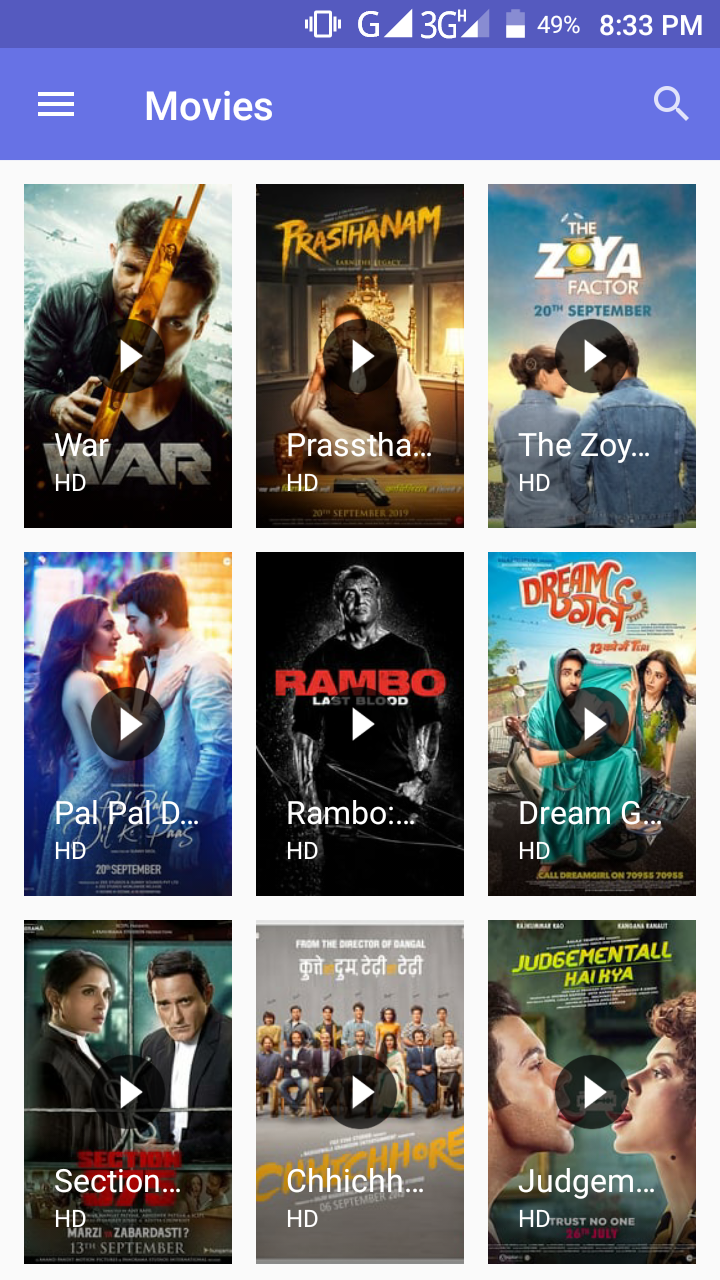Open Rambo: Last Blood movie tile
720x1280 pixels.
click(x=360, y=724)
